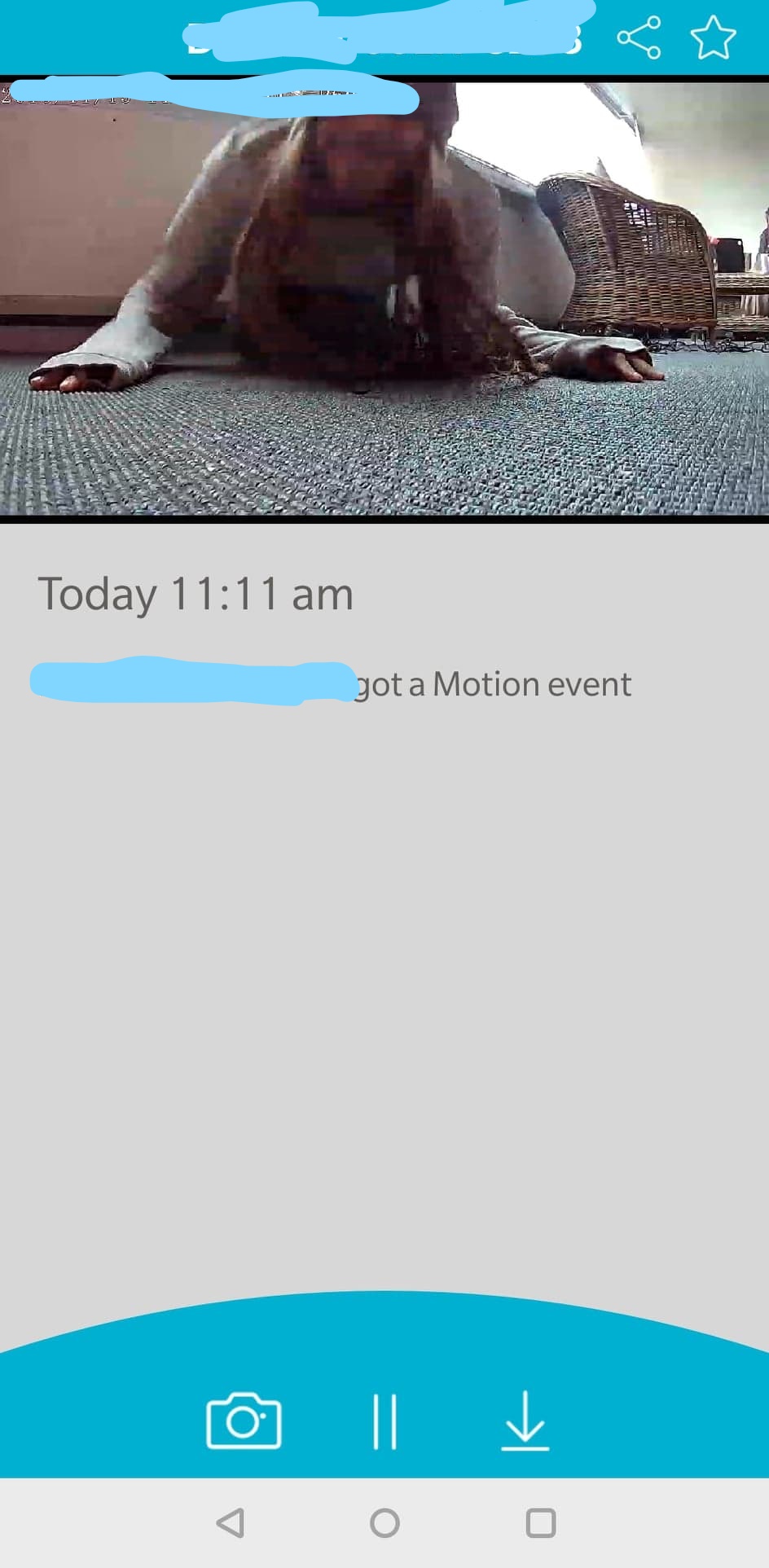Mark the clip as favorite with star

713,37
